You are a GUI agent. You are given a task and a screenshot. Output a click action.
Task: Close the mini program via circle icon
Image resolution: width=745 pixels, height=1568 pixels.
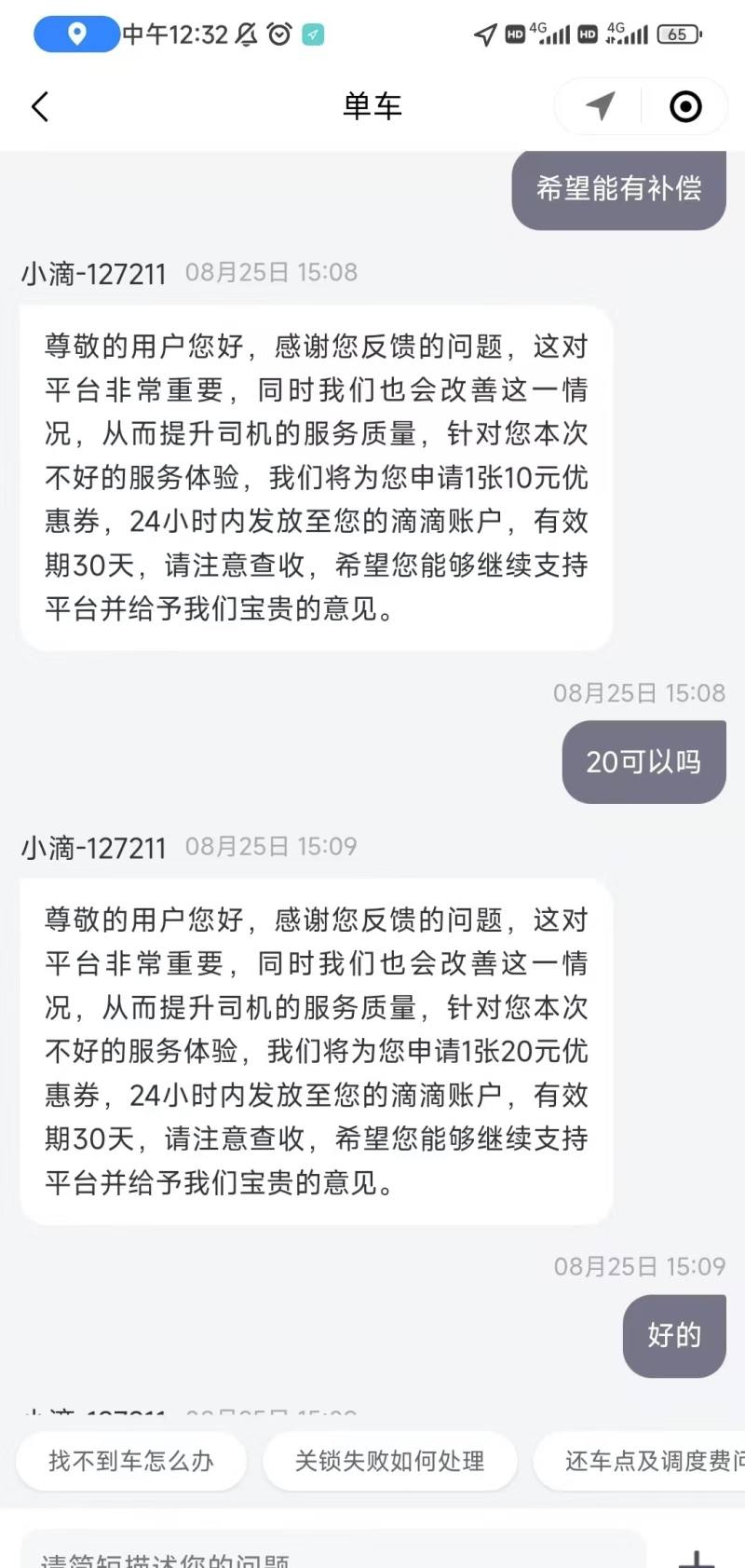pos(686,106)
